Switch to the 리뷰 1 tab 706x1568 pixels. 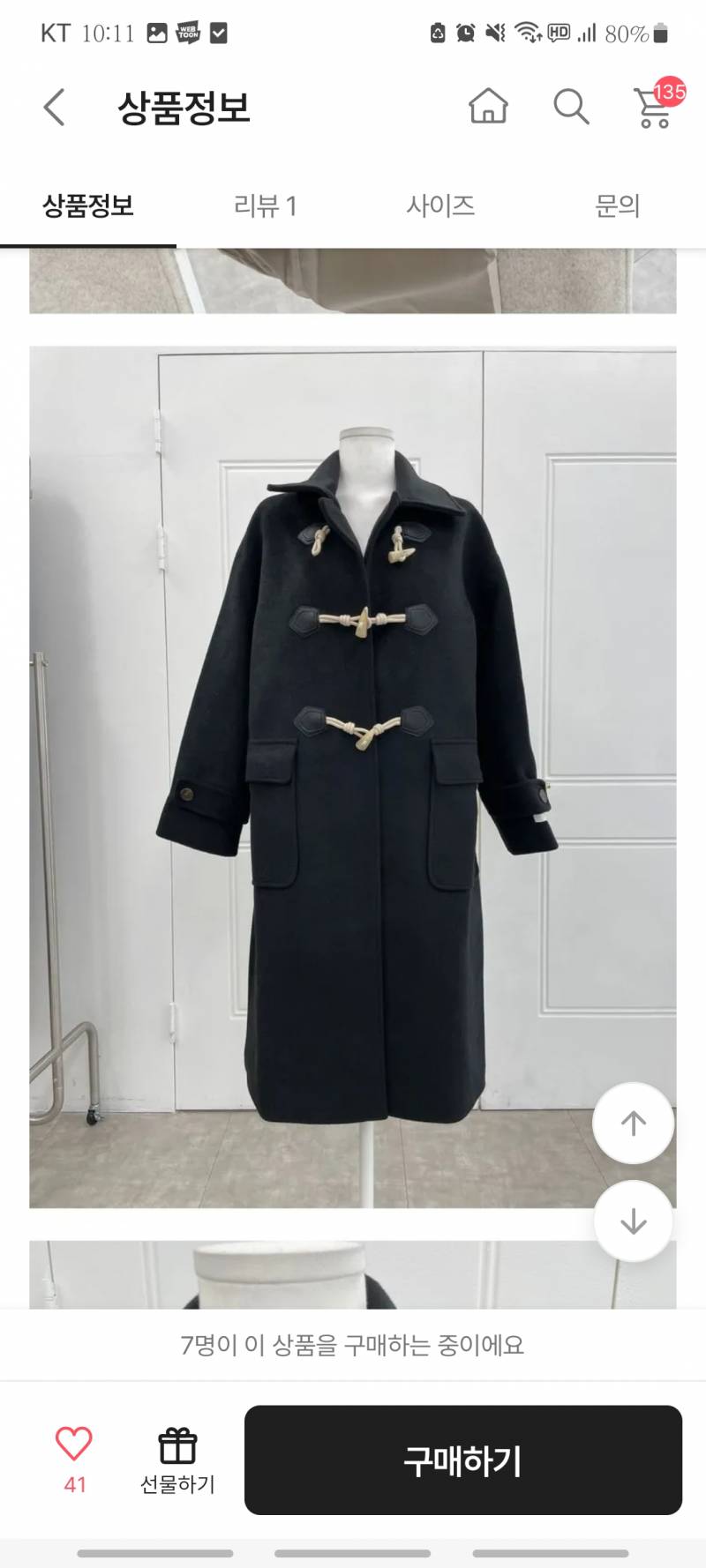[x=265, y=206]
